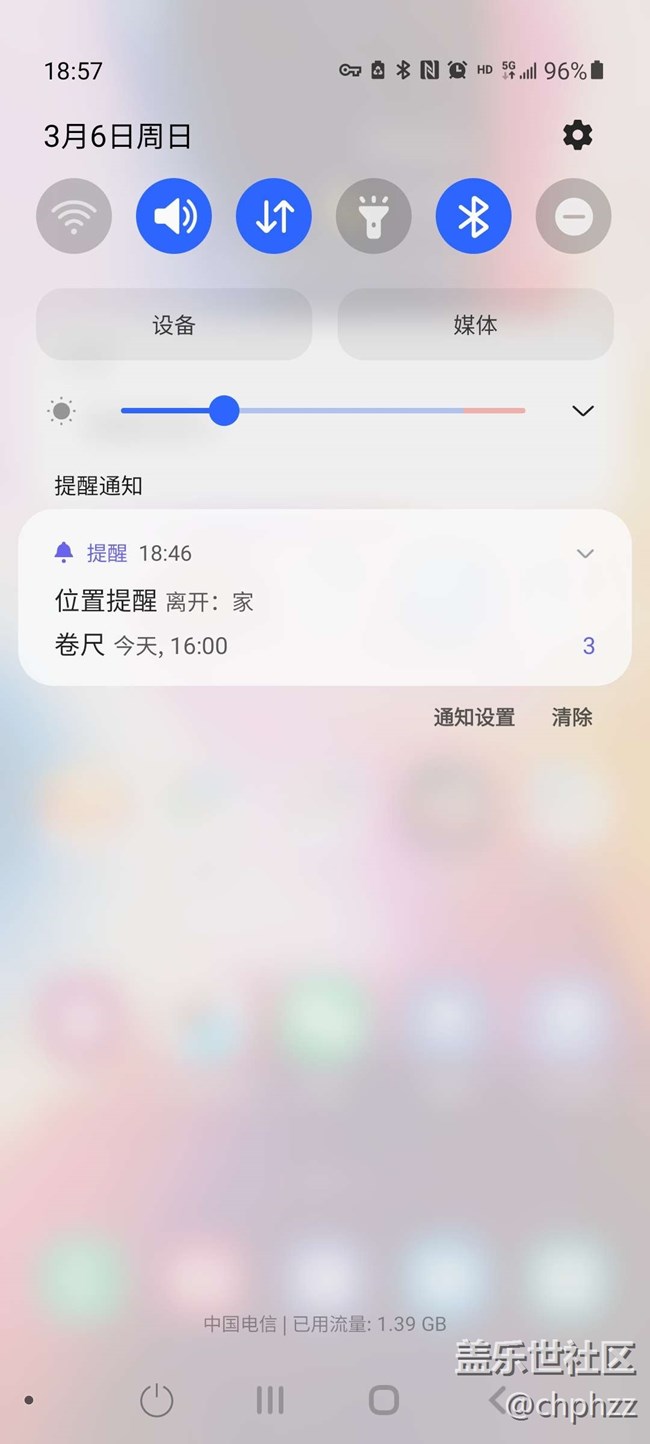Screen dimensions: 650x1444
Task: Switch on the flashlight
Action: click(x=374, y=216)
